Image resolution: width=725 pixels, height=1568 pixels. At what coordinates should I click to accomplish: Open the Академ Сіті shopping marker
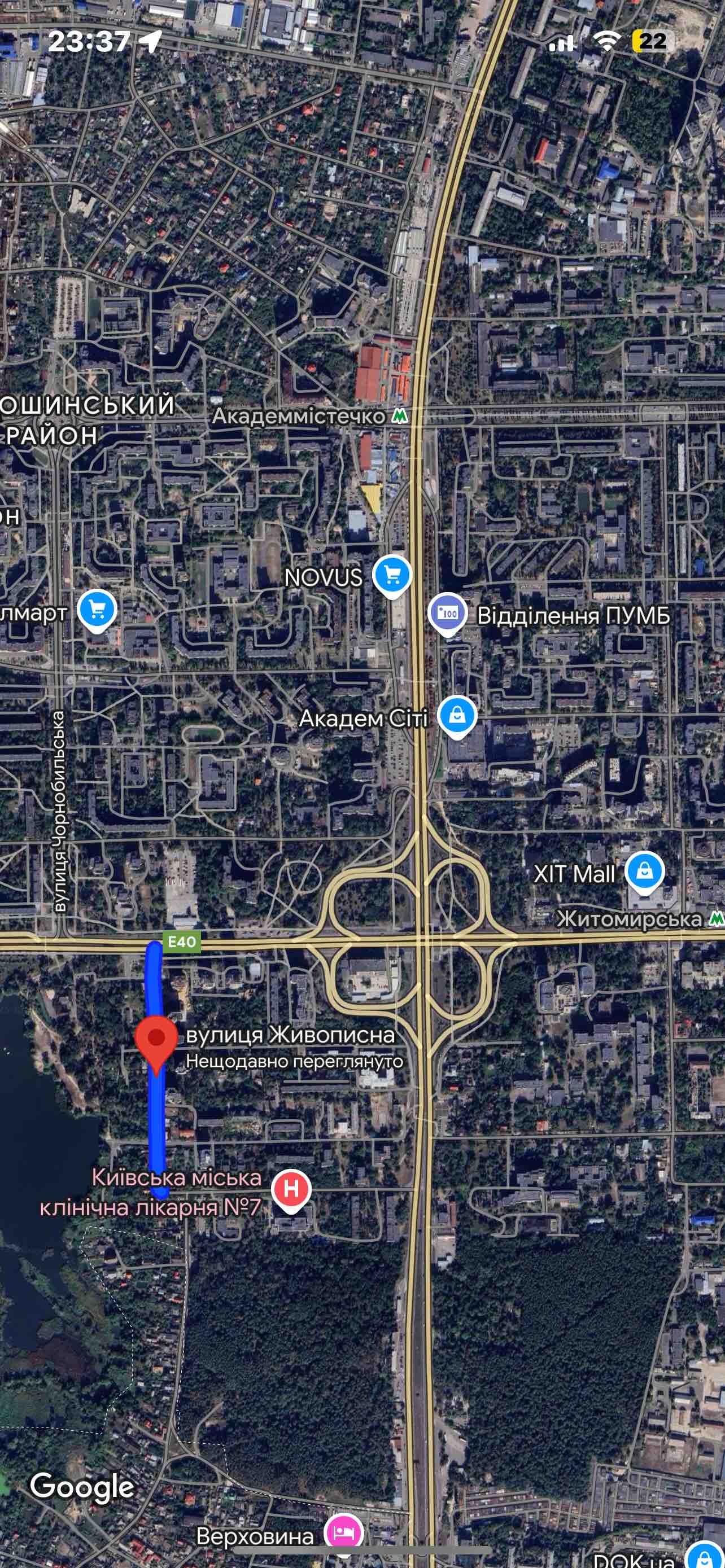coord(457,716)
